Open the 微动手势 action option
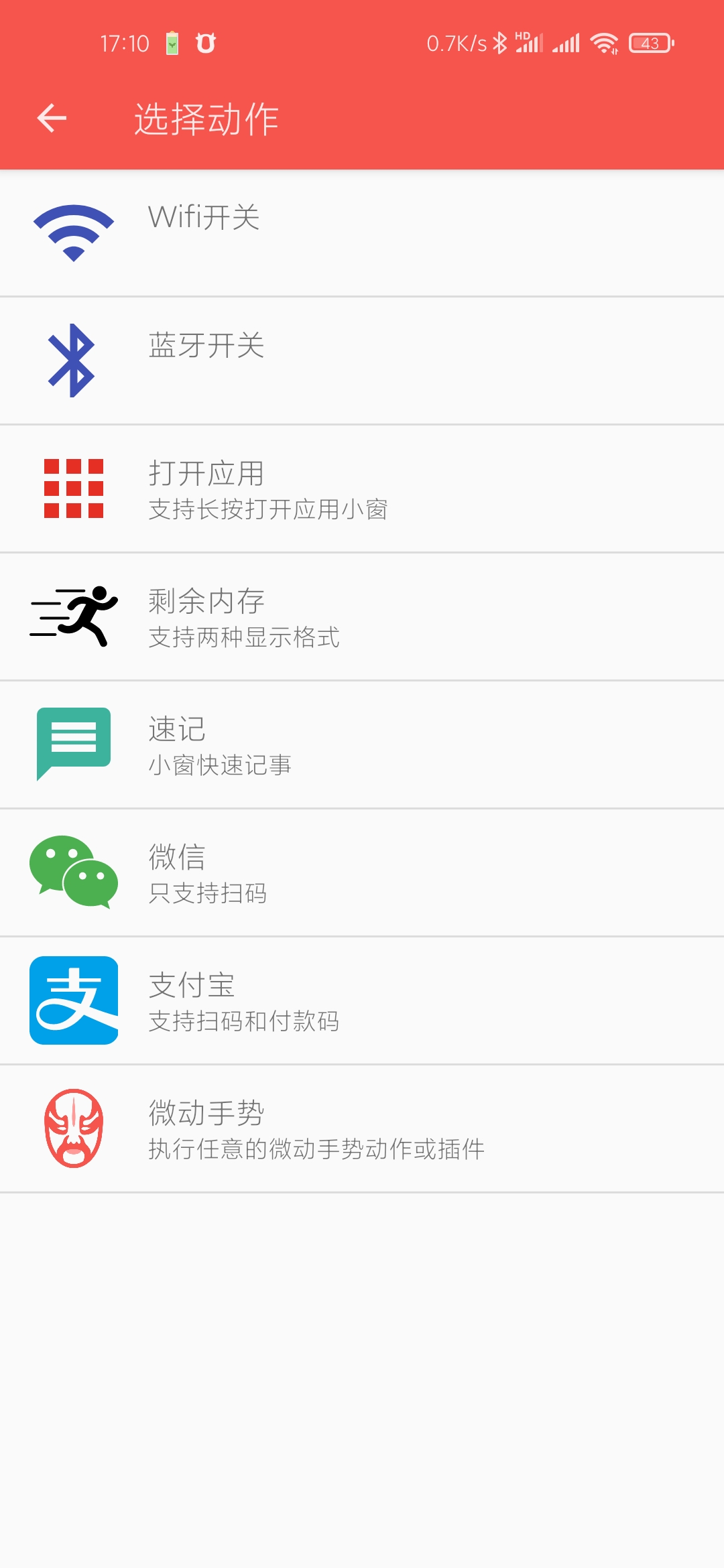 point(362,1128)
